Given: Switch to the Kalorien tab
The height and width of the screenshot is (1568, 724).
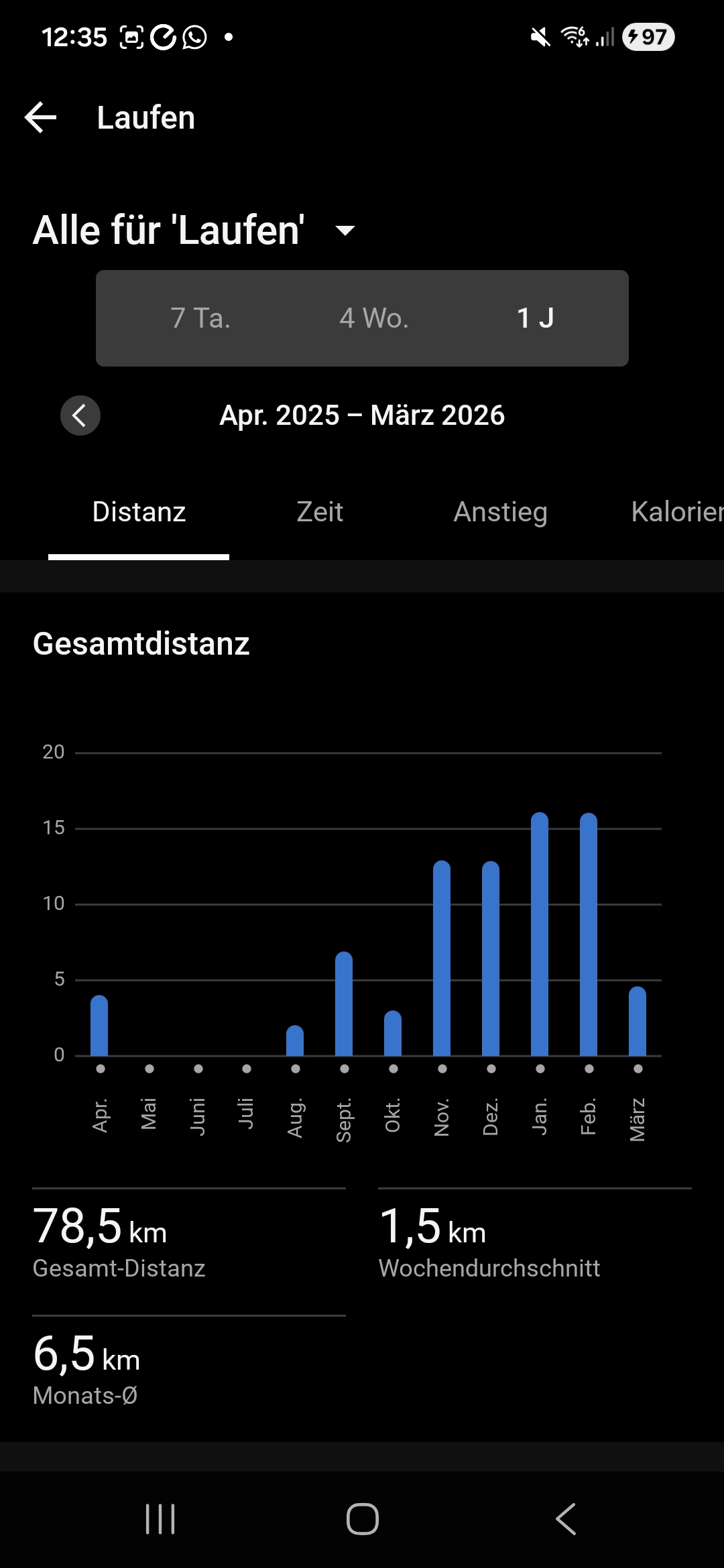Looking at the screenshot, I should [x=676, y=512].
